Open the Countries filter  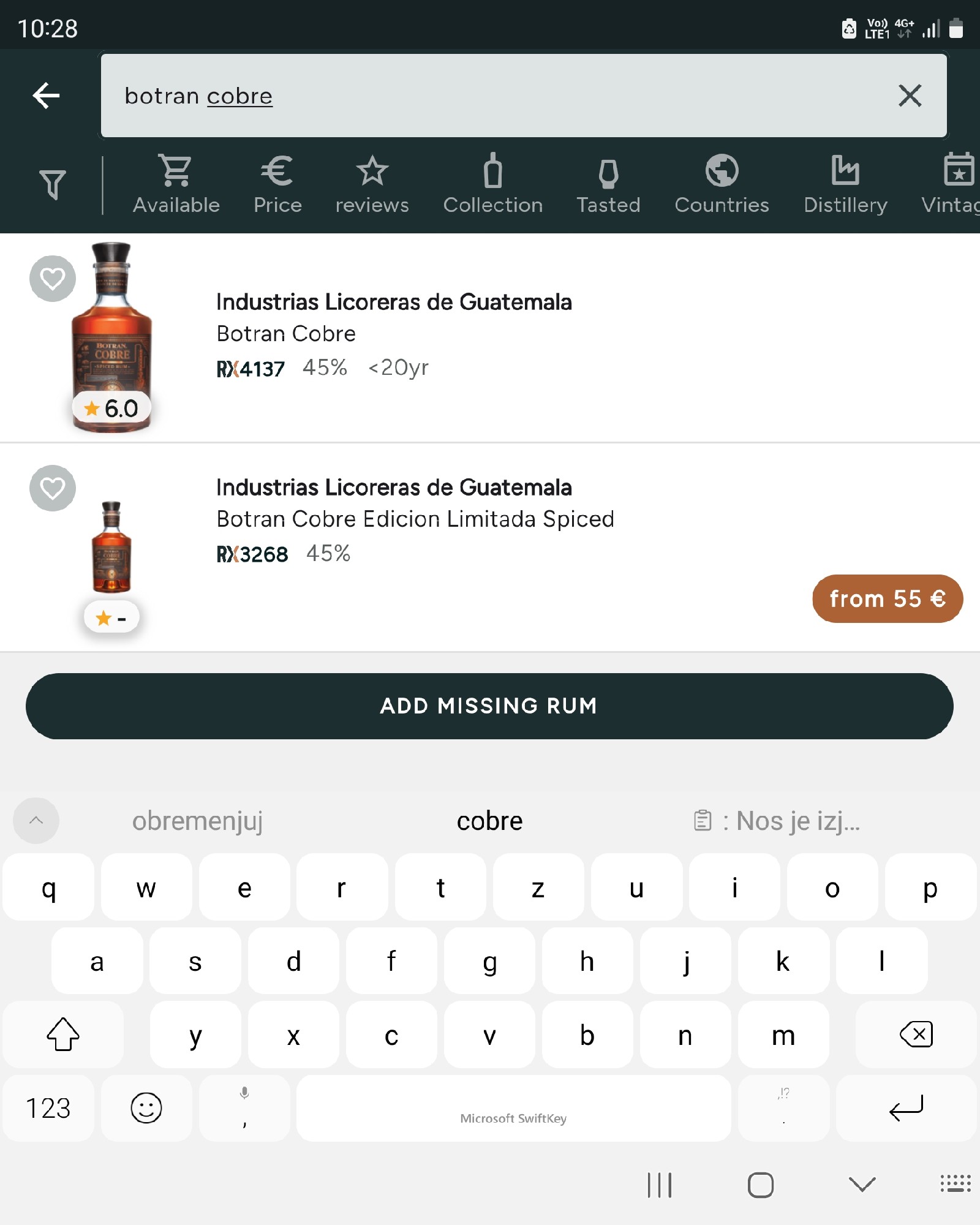click(x=722, y=184)
